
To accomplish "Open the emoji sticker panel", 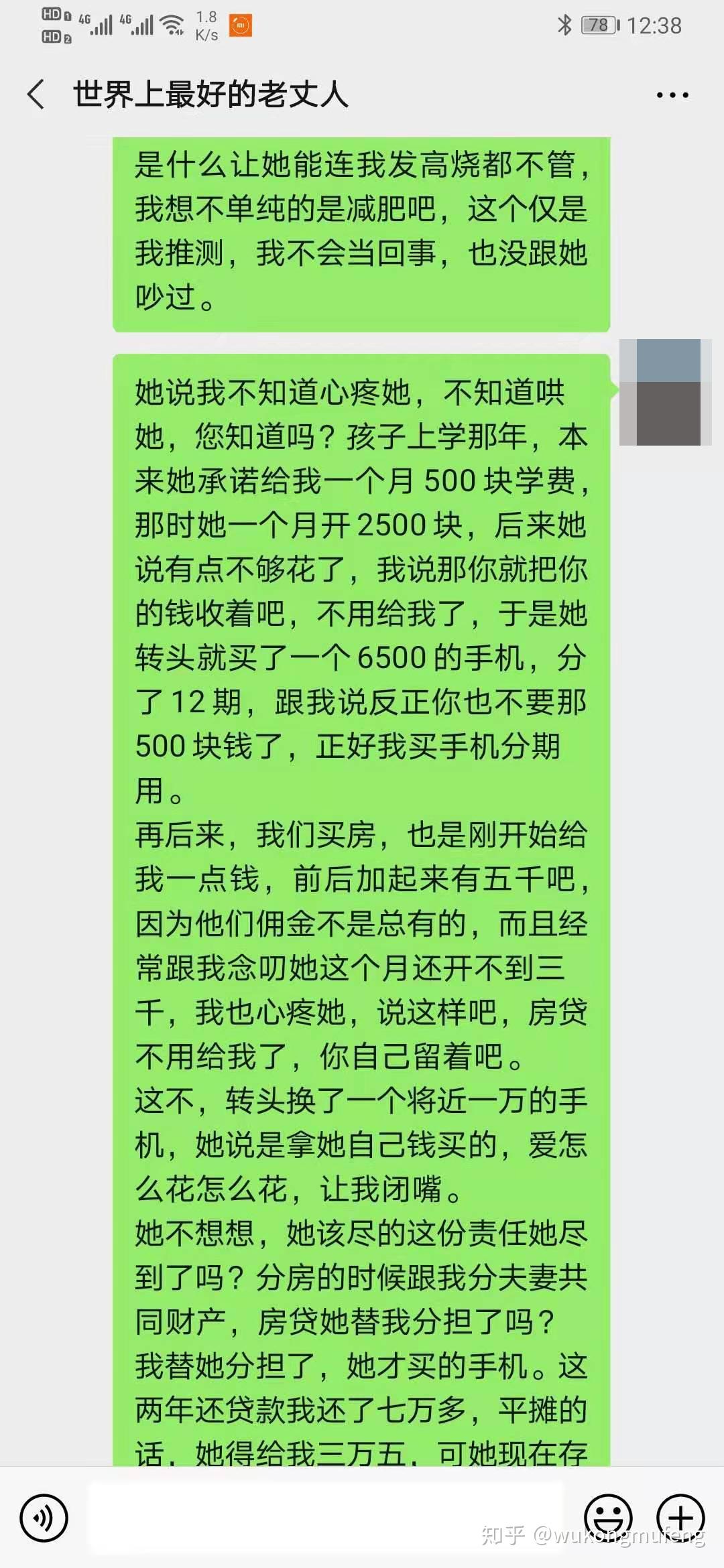I will click(x=608, y=1518).
